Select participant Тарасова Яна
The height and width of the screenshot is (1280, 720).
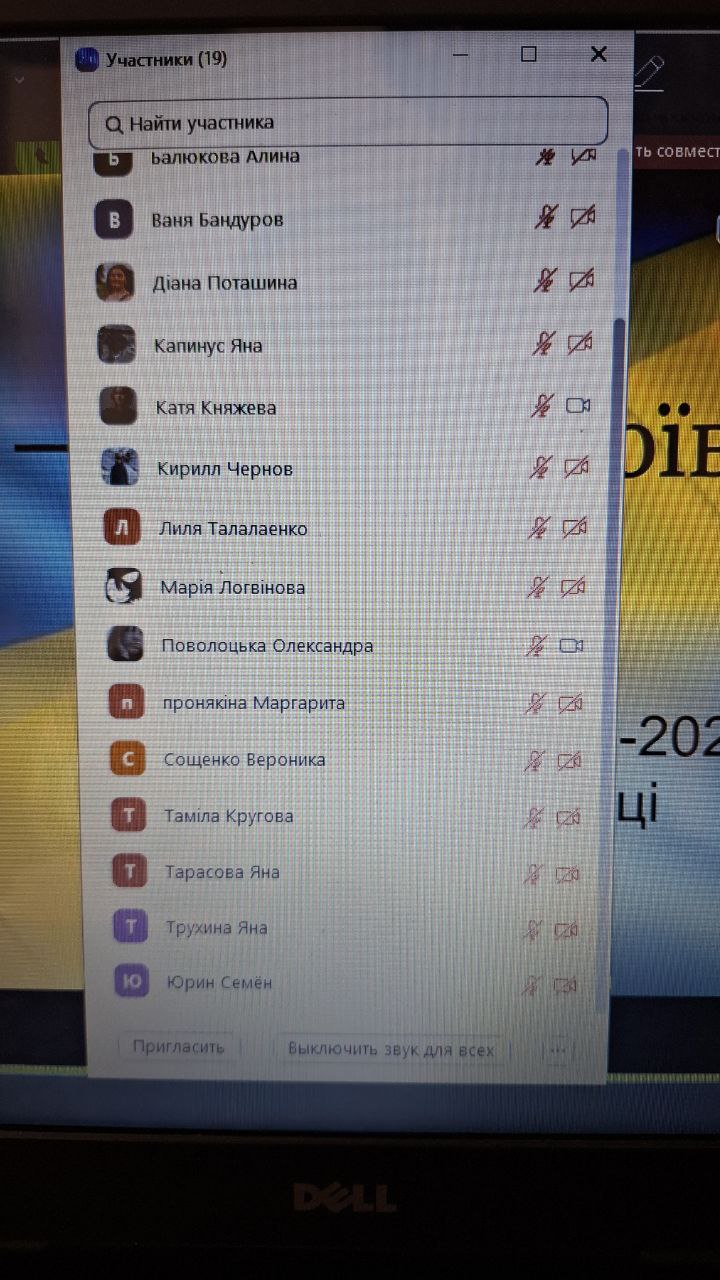click(x=222, y=872)
